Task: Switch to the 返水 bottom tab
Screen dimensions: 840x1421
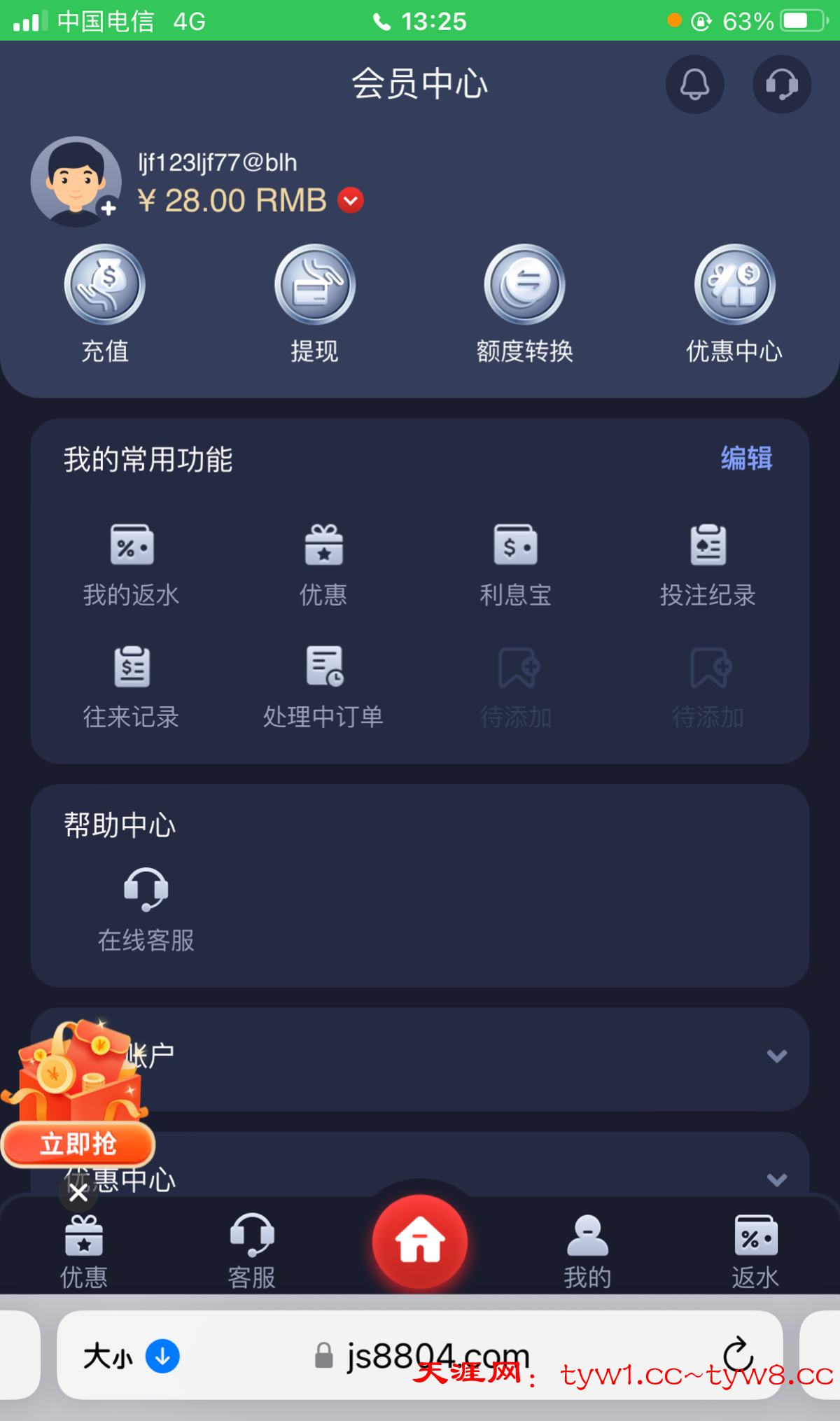Action: coord(755,1252)
